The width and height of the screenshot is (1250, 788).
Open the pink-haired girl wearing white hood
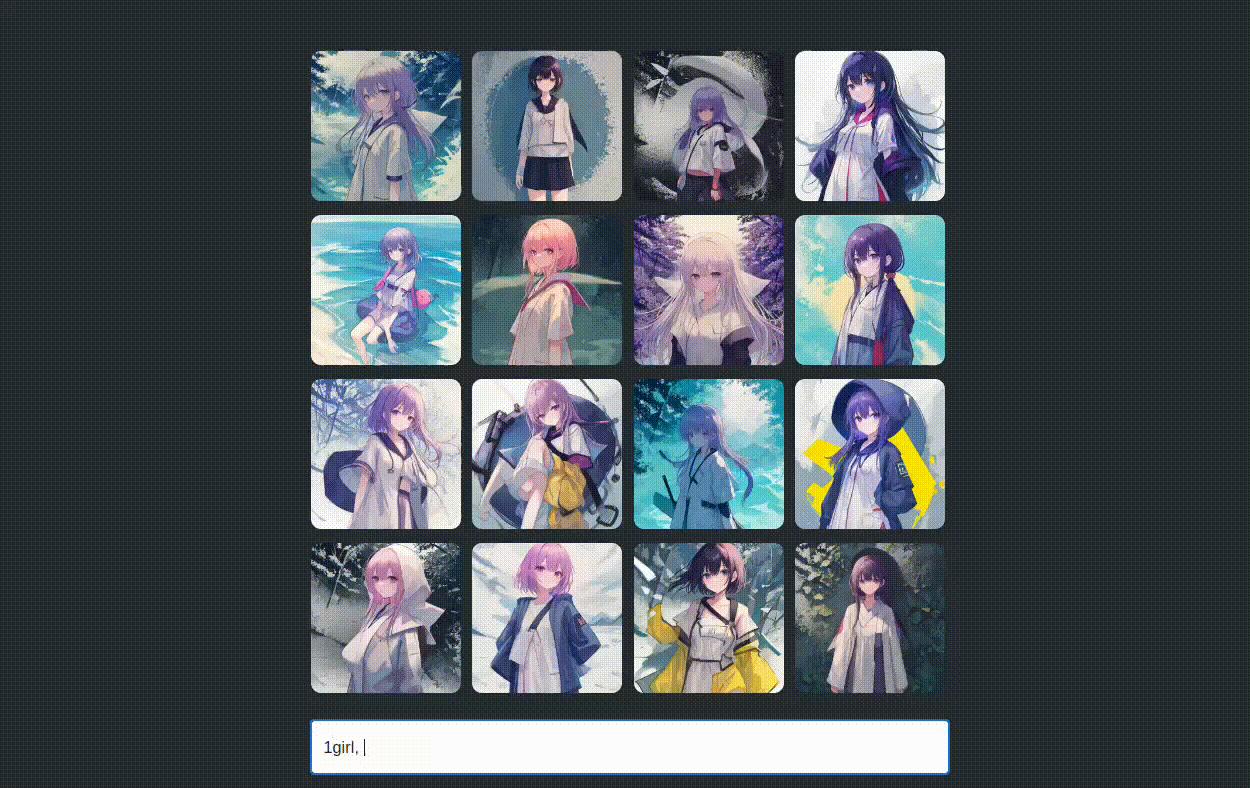386,618
